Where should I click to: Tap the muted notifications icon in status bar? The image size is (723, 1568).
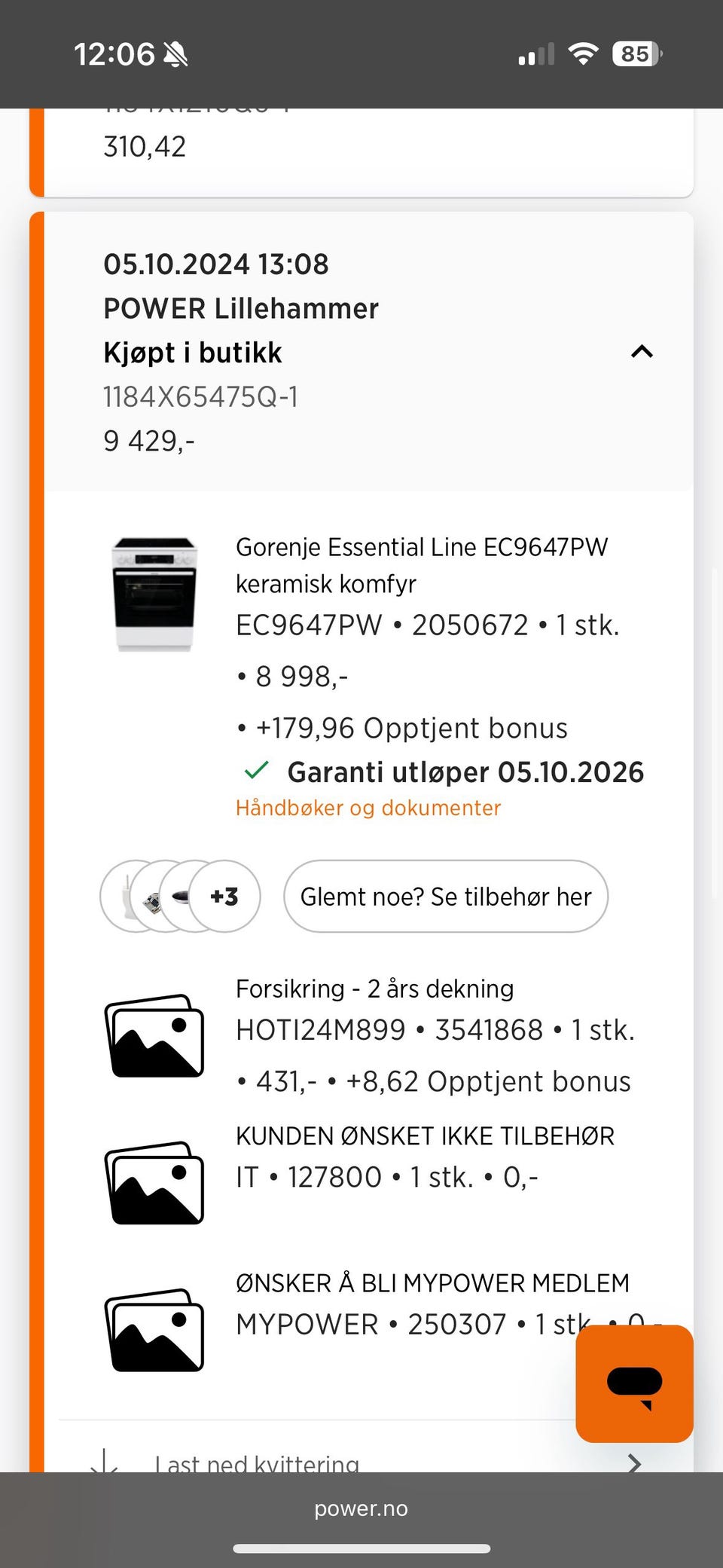(175, 53)
